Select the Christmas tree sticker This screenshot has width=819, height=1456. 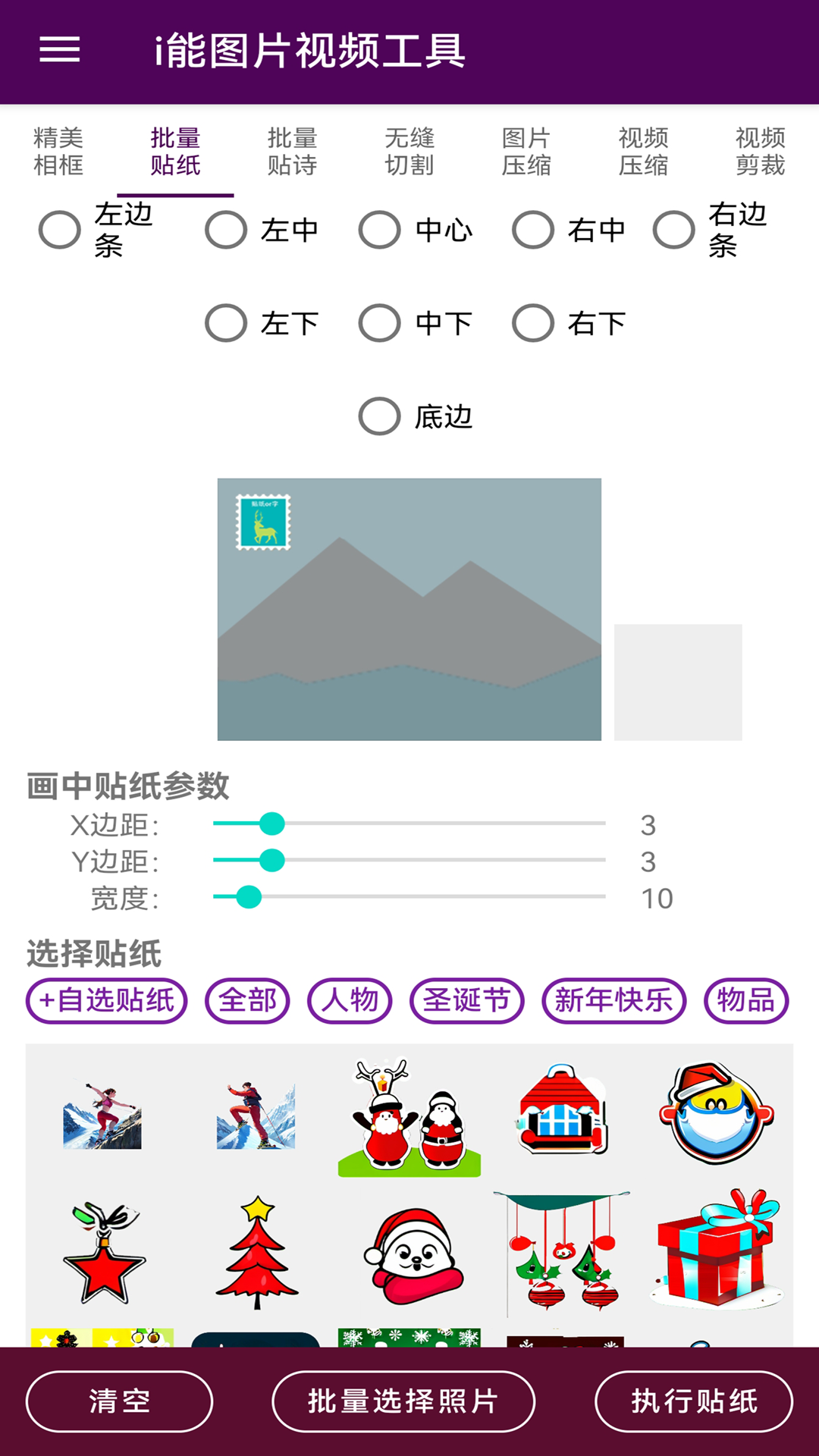pyautogui.click(x=256, y=1251)
